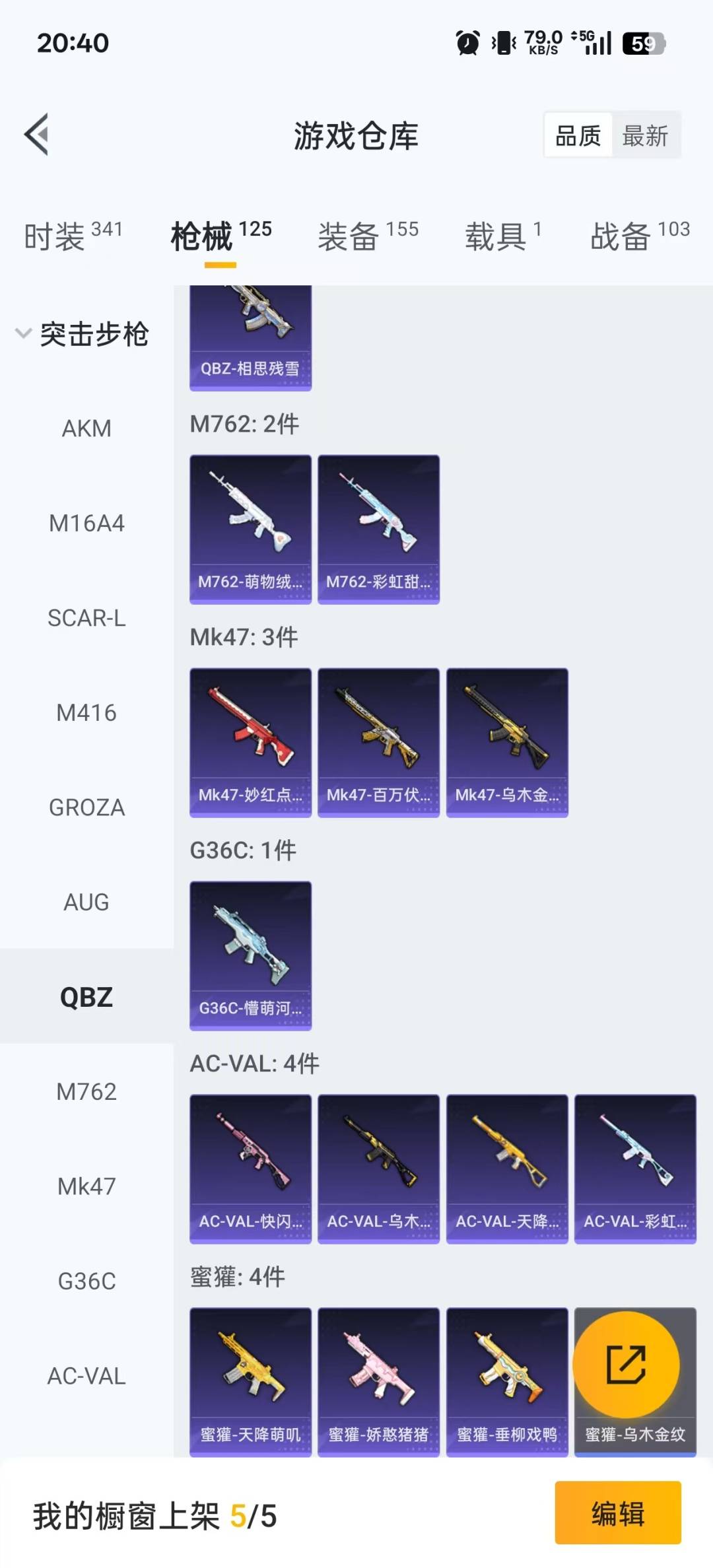Screen dimensions: 713x1568
Task: Go back using the top-left arrow
Action: (x=38, y=135)
